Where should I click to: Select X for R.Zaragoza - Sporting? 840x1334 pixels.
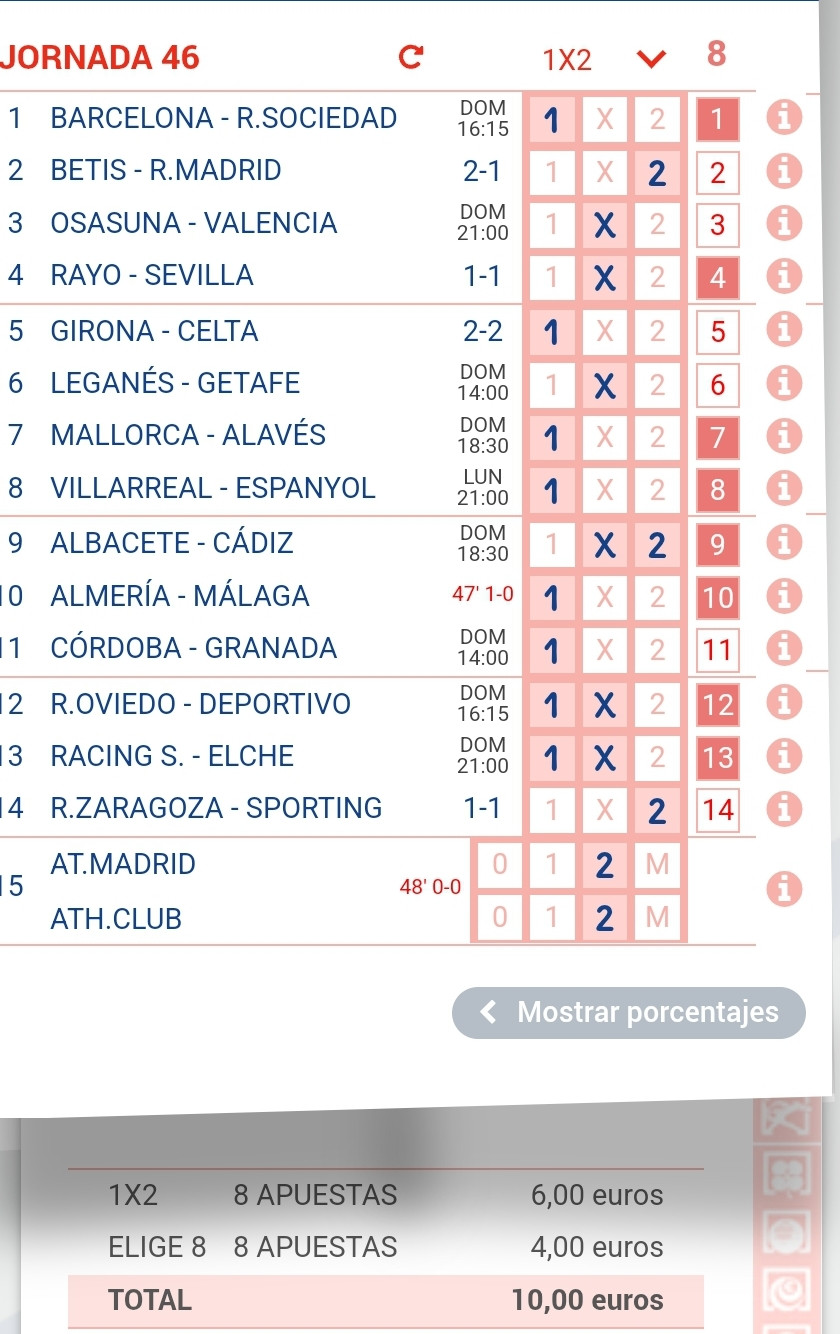(604, 810)
